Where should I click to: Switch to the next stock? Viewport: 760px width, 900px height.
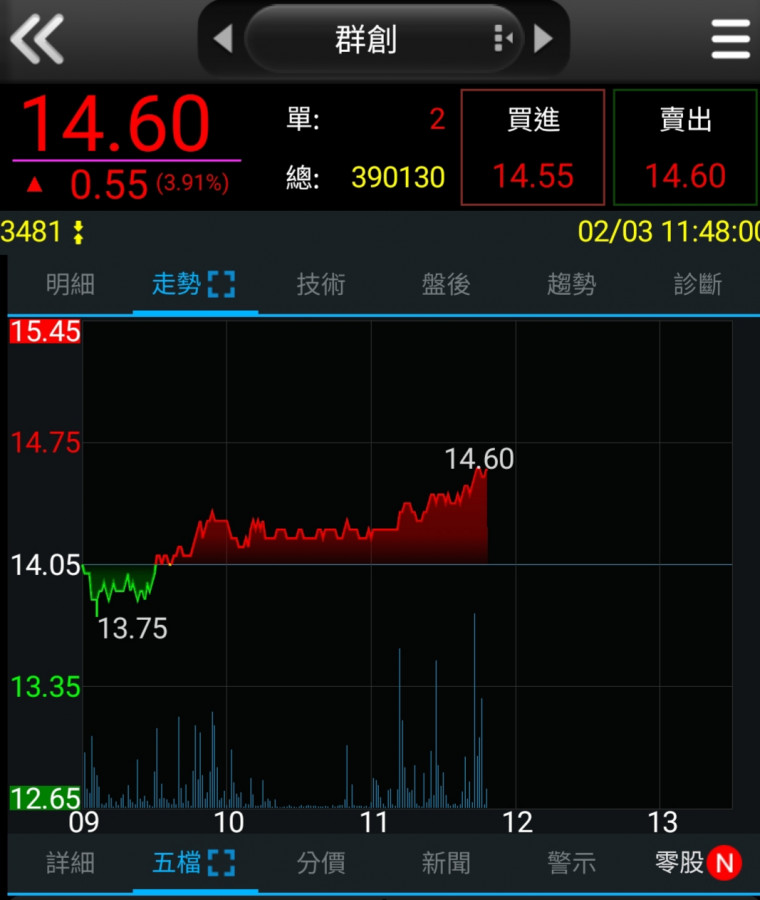point(543,39)
